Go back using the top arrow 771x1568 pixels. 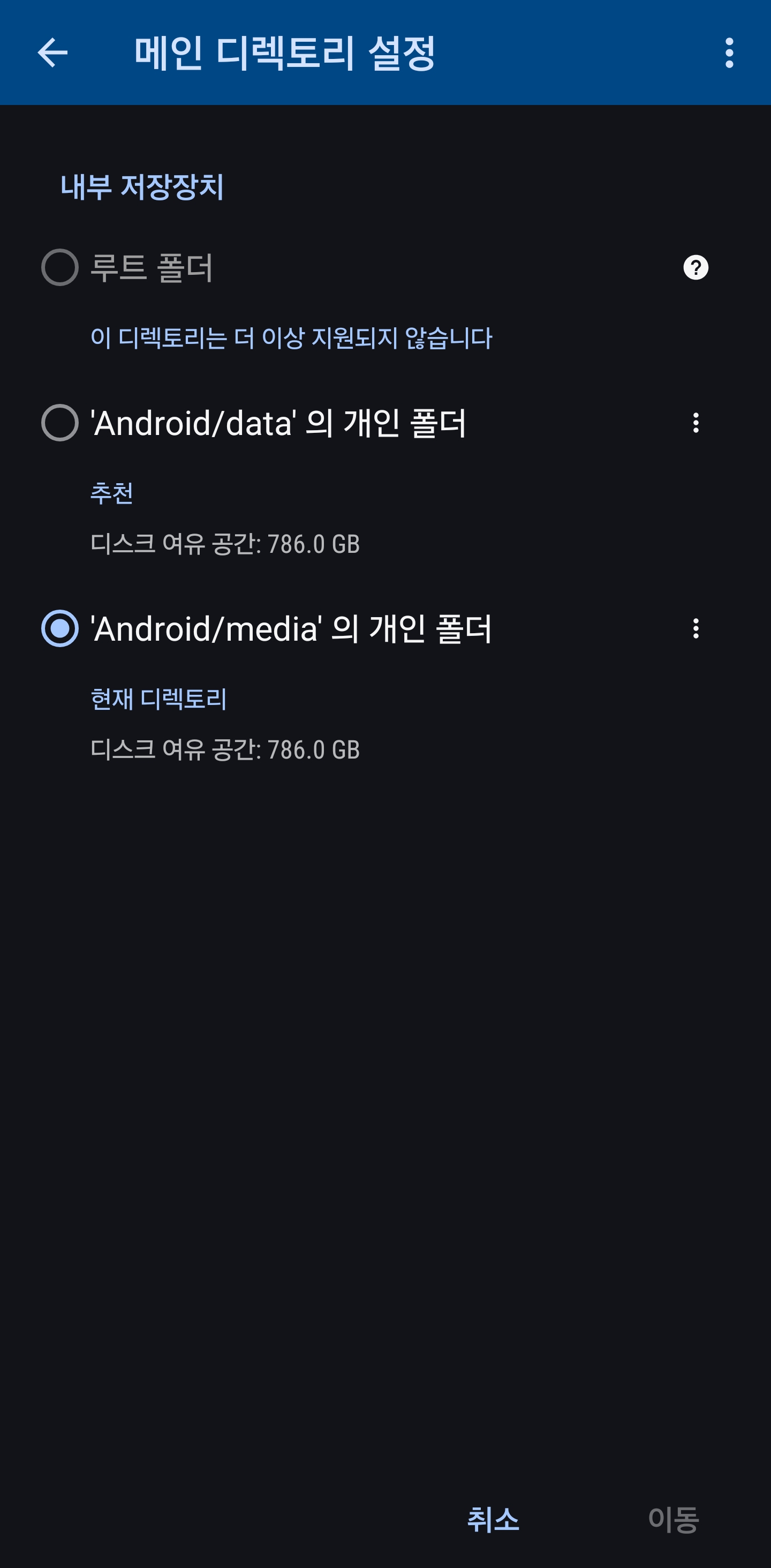[x=52, y=52]
